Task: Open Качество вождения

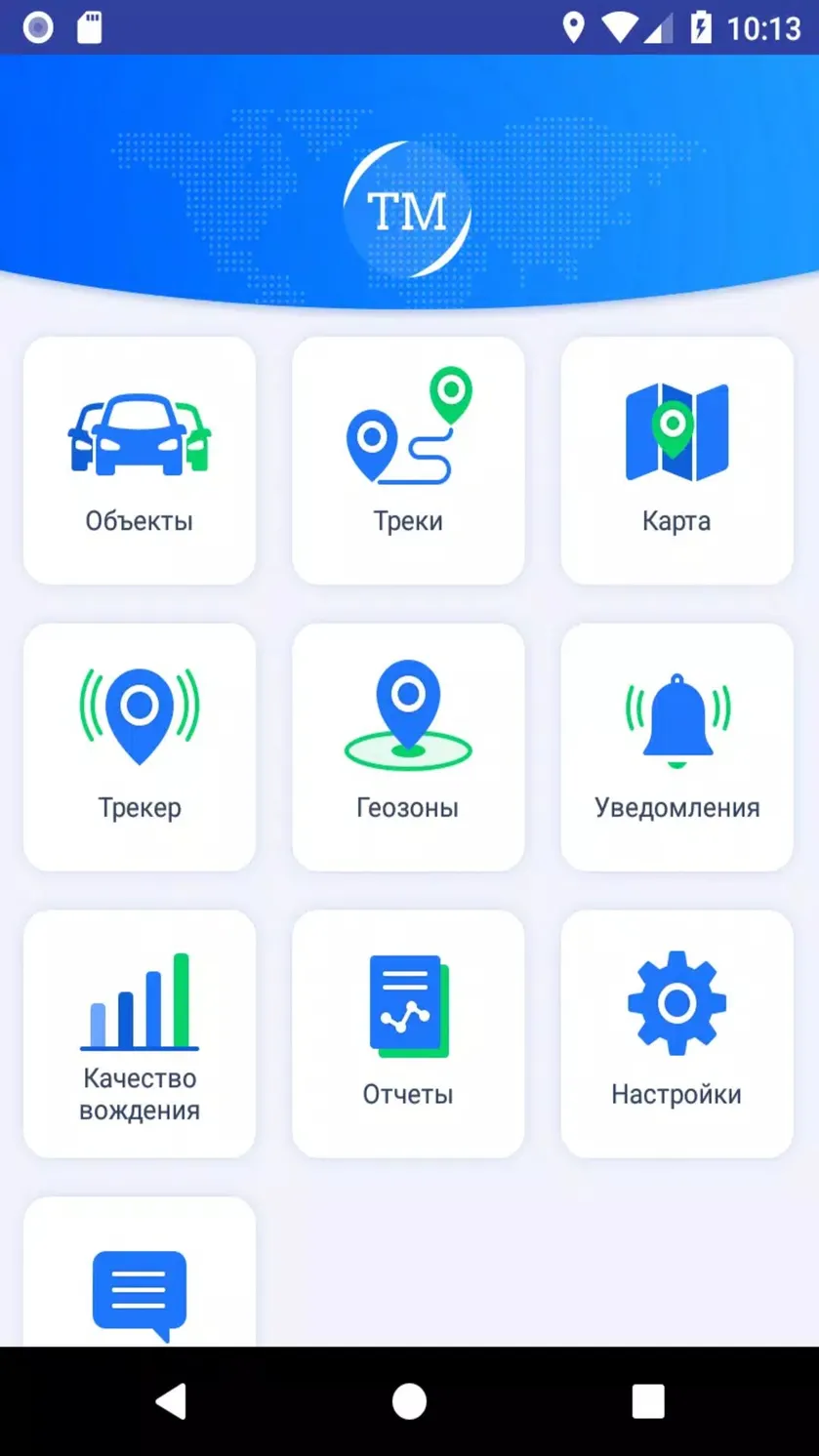Action: (x=140, y=1034)
